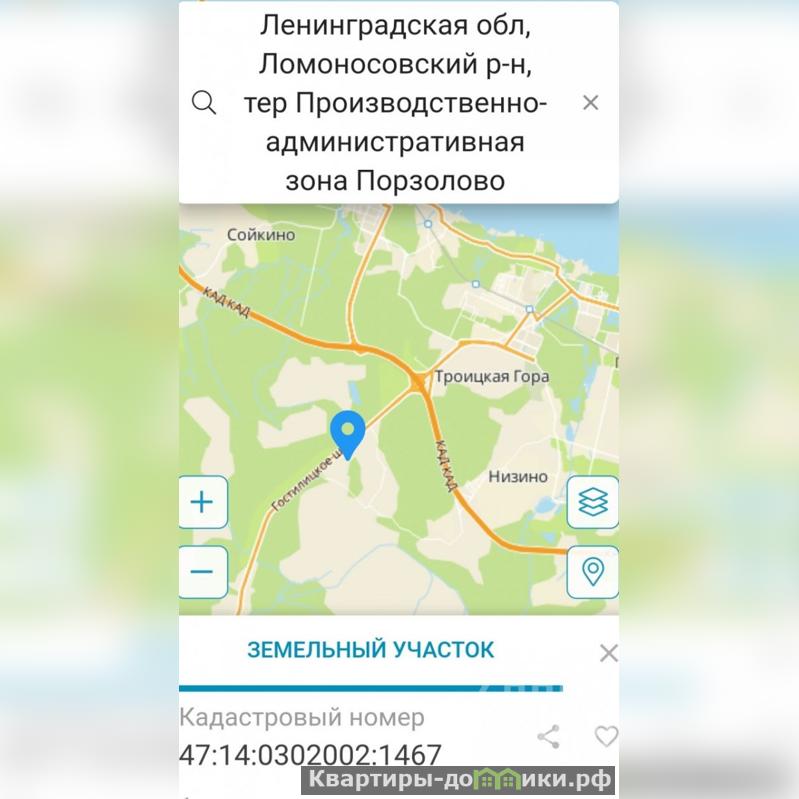This screenshot has height=799, width=799.
Task: Share this land plot's cadastral info
Action: point(548,738)
